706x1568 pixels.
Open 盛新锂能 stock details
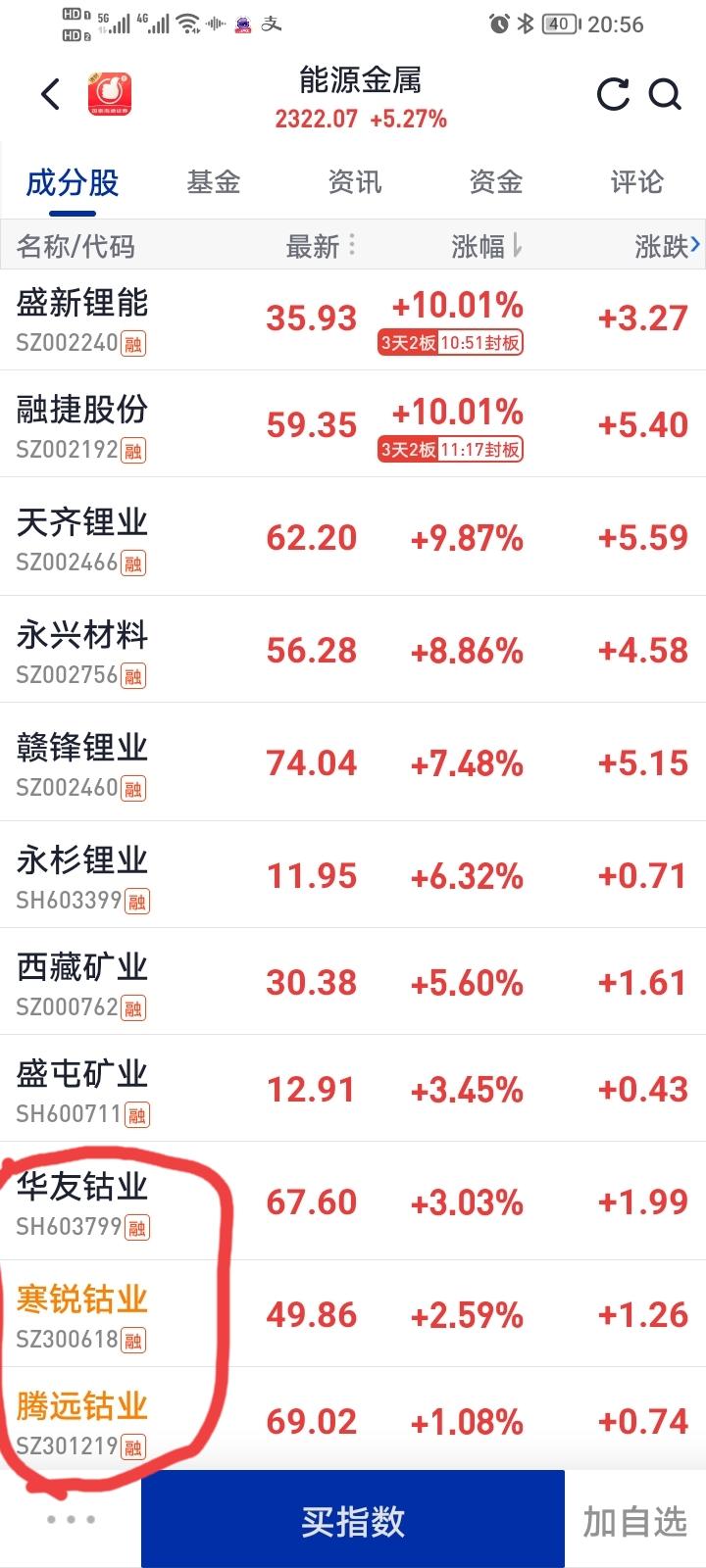82,318
